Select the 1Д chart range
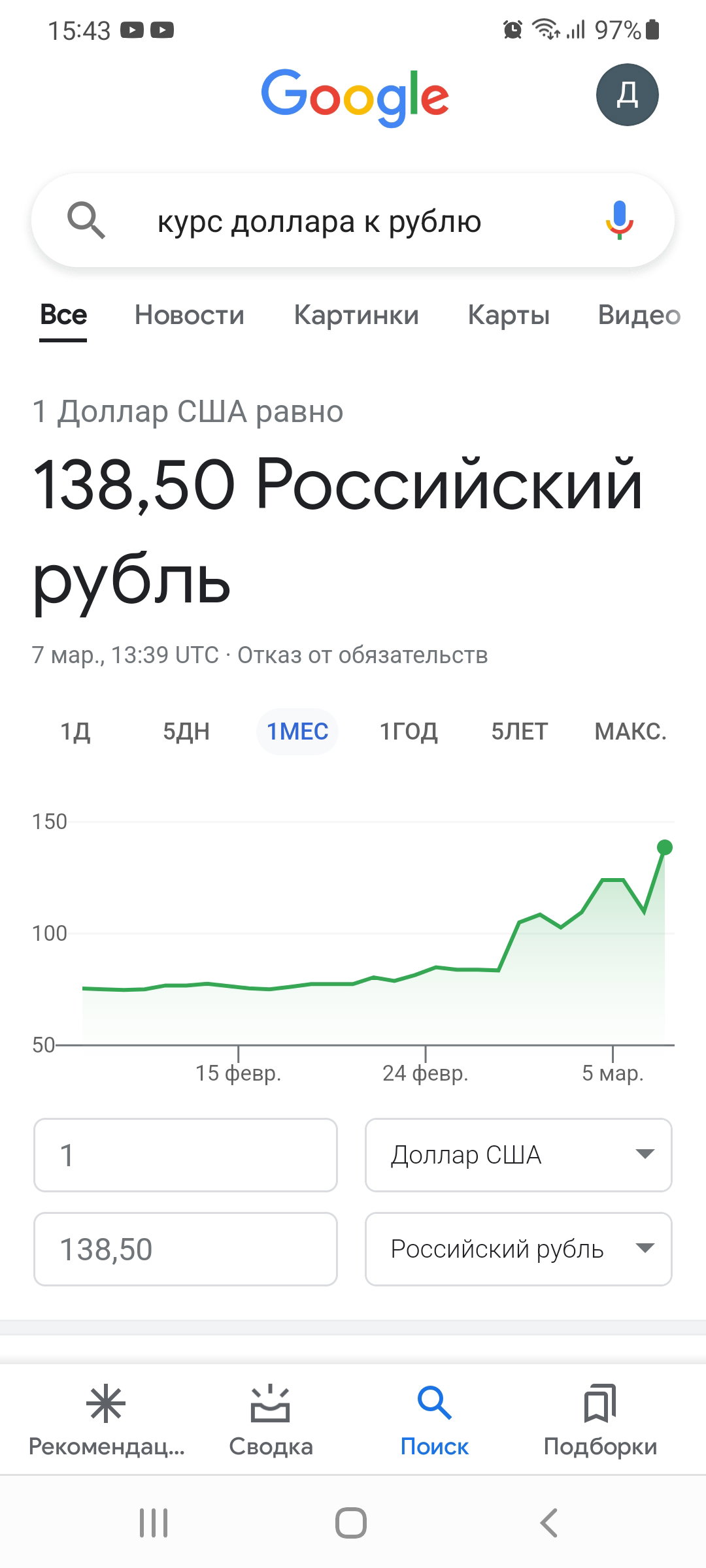 tap(75, 732)
